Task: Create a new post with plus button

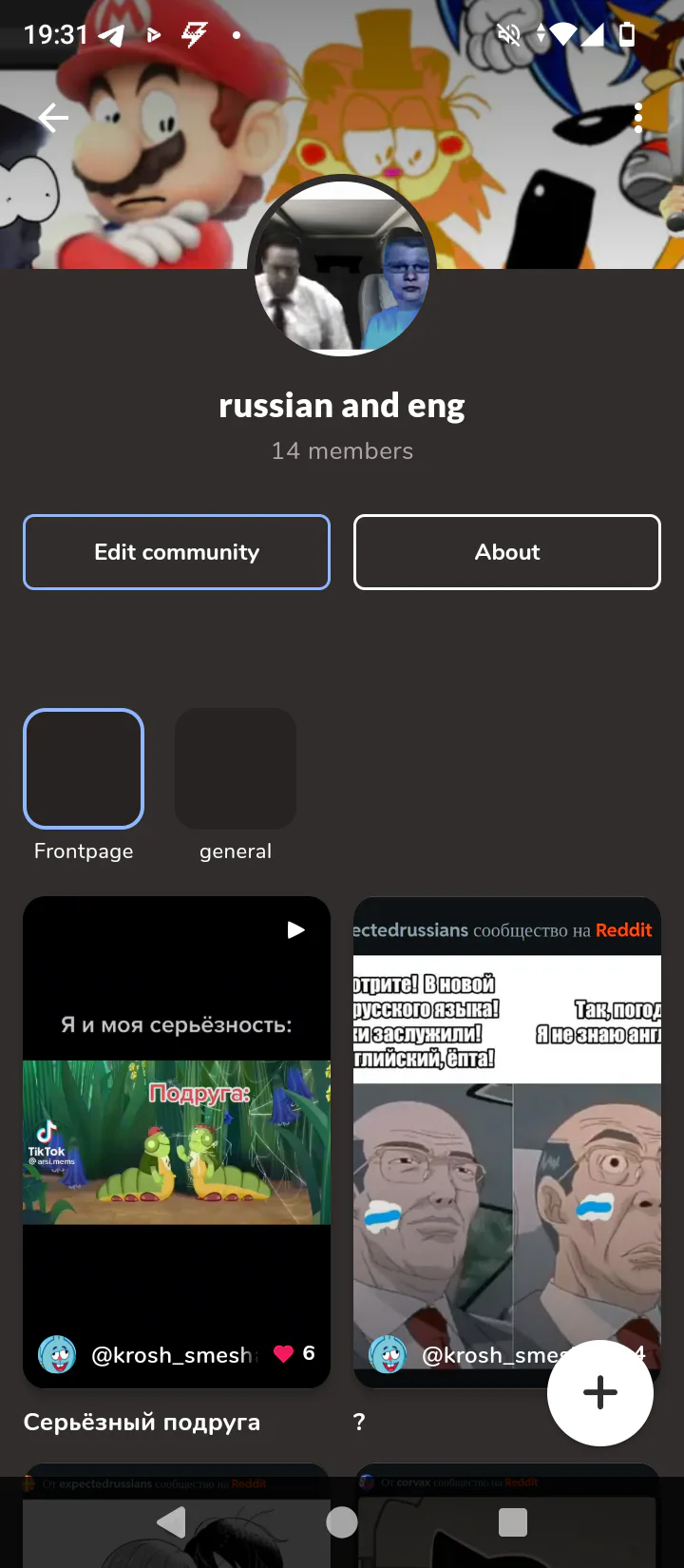Action: point(600,1393)
